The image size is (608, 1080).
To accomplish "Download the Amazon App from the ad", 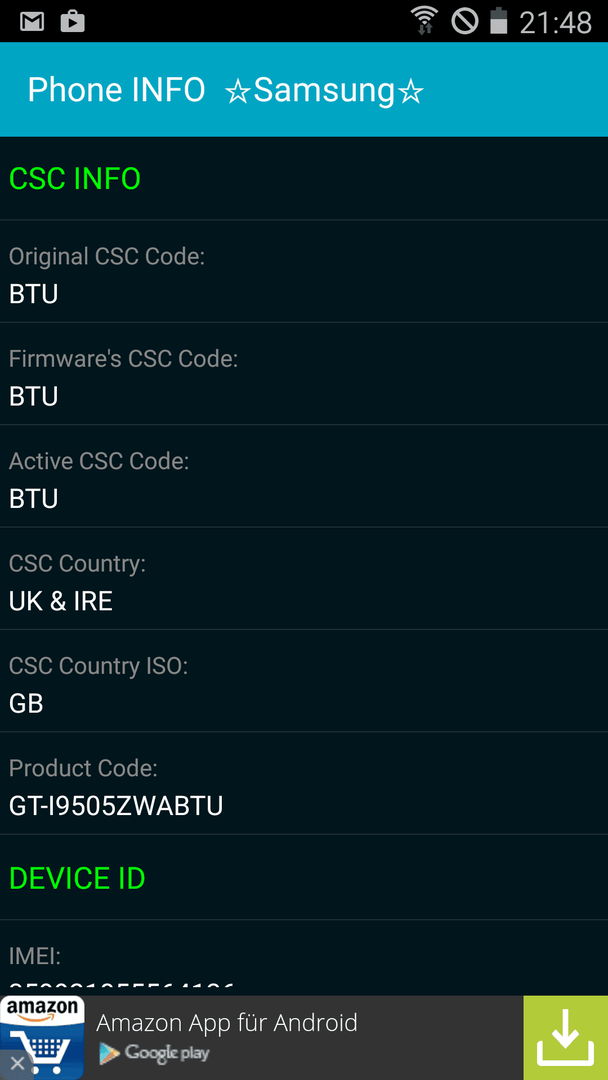I will click(x=565, y=1037).
